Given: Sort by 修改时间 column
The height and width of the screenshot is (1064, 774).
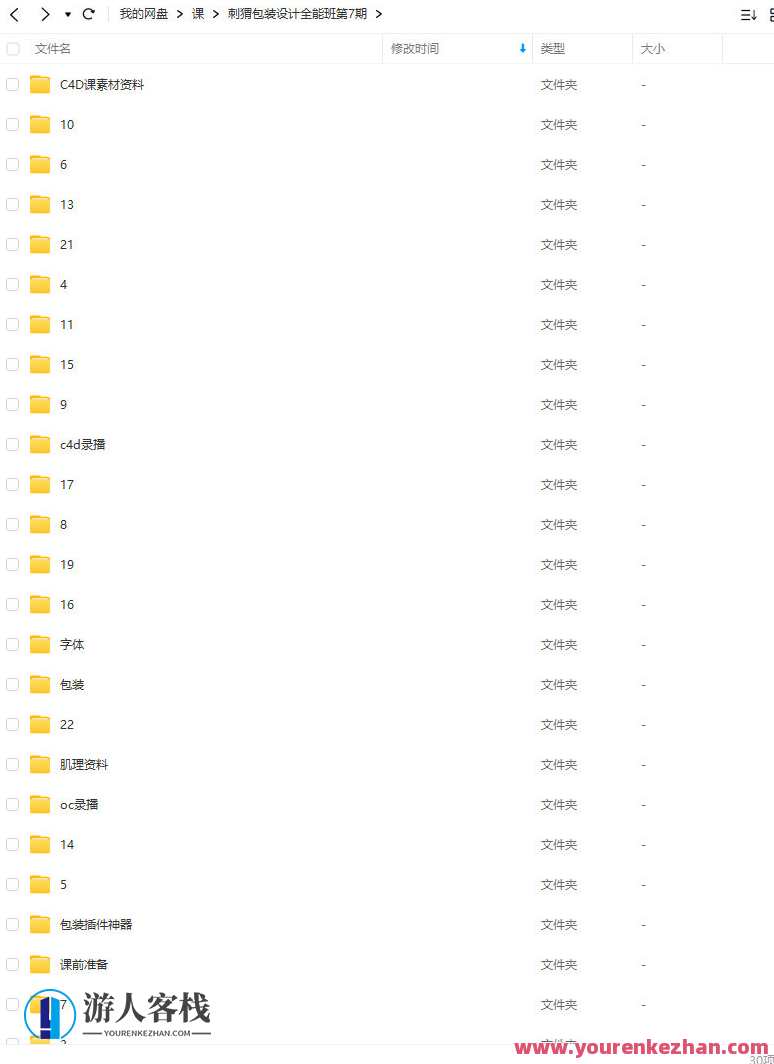Looking at the screenshot, I should (x=415, y=49).
